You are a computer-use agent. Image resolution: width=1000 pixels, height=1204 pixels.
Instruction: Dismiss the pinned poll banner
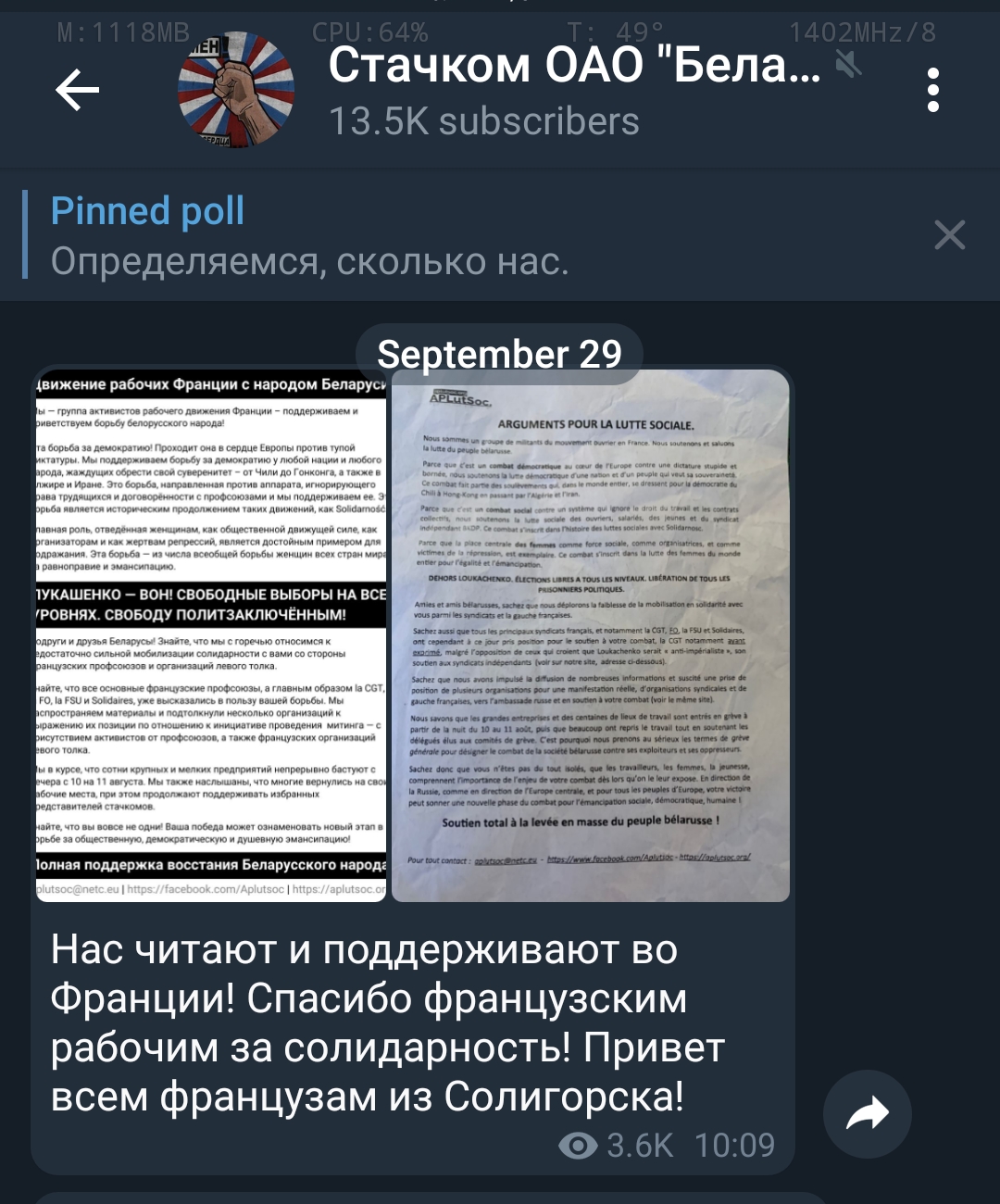950,235
